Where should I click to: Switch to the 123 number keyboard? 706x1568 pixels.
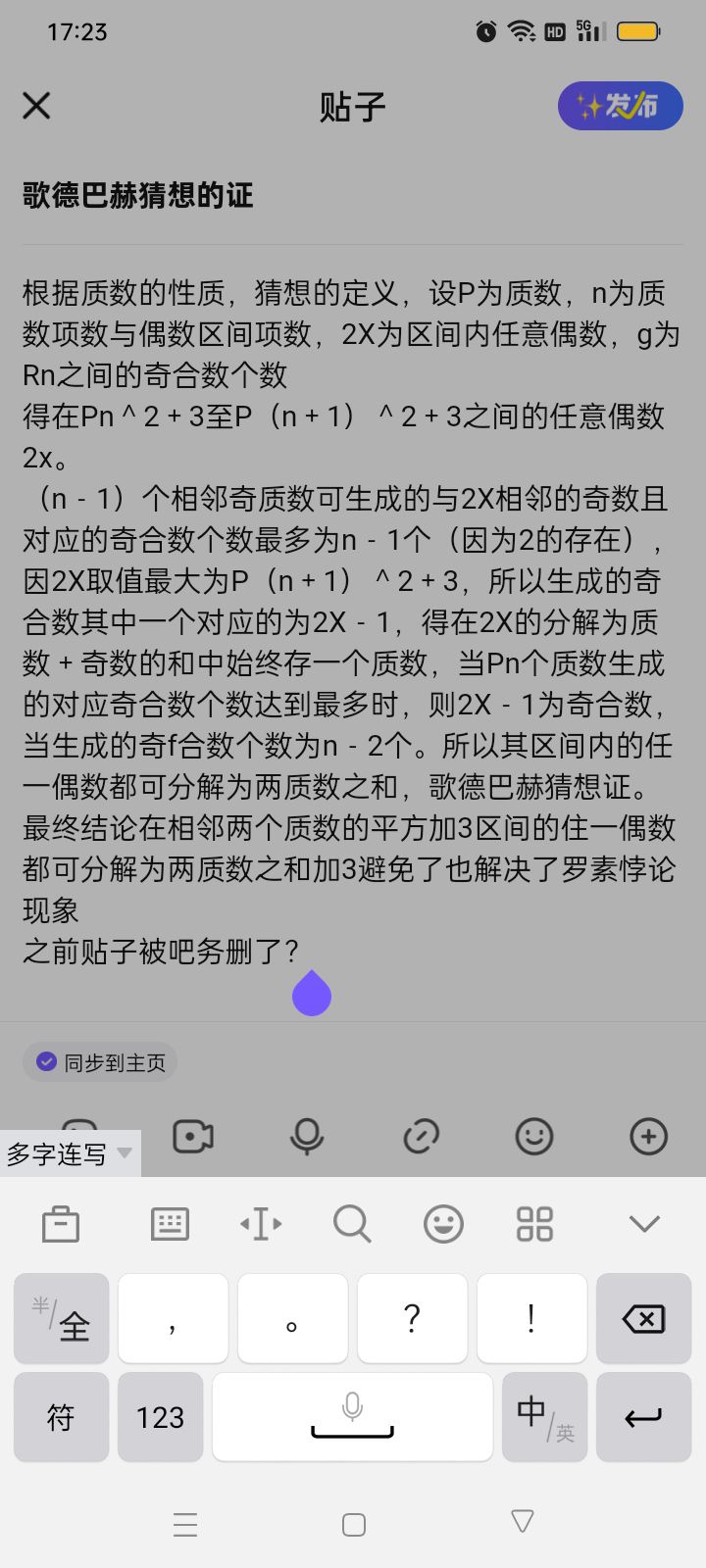tap(160, 1417)
